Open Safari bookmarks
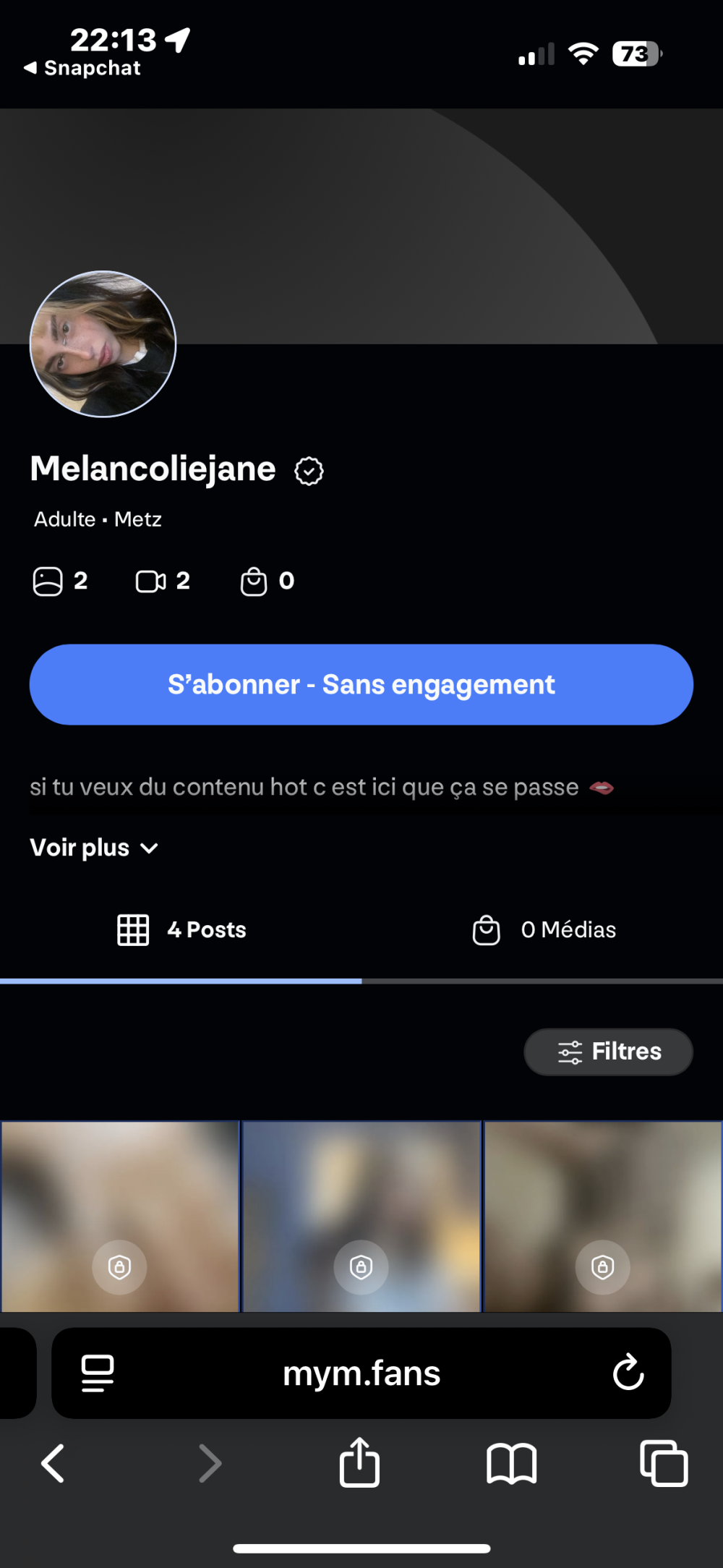 click(x=511, y=1463)
